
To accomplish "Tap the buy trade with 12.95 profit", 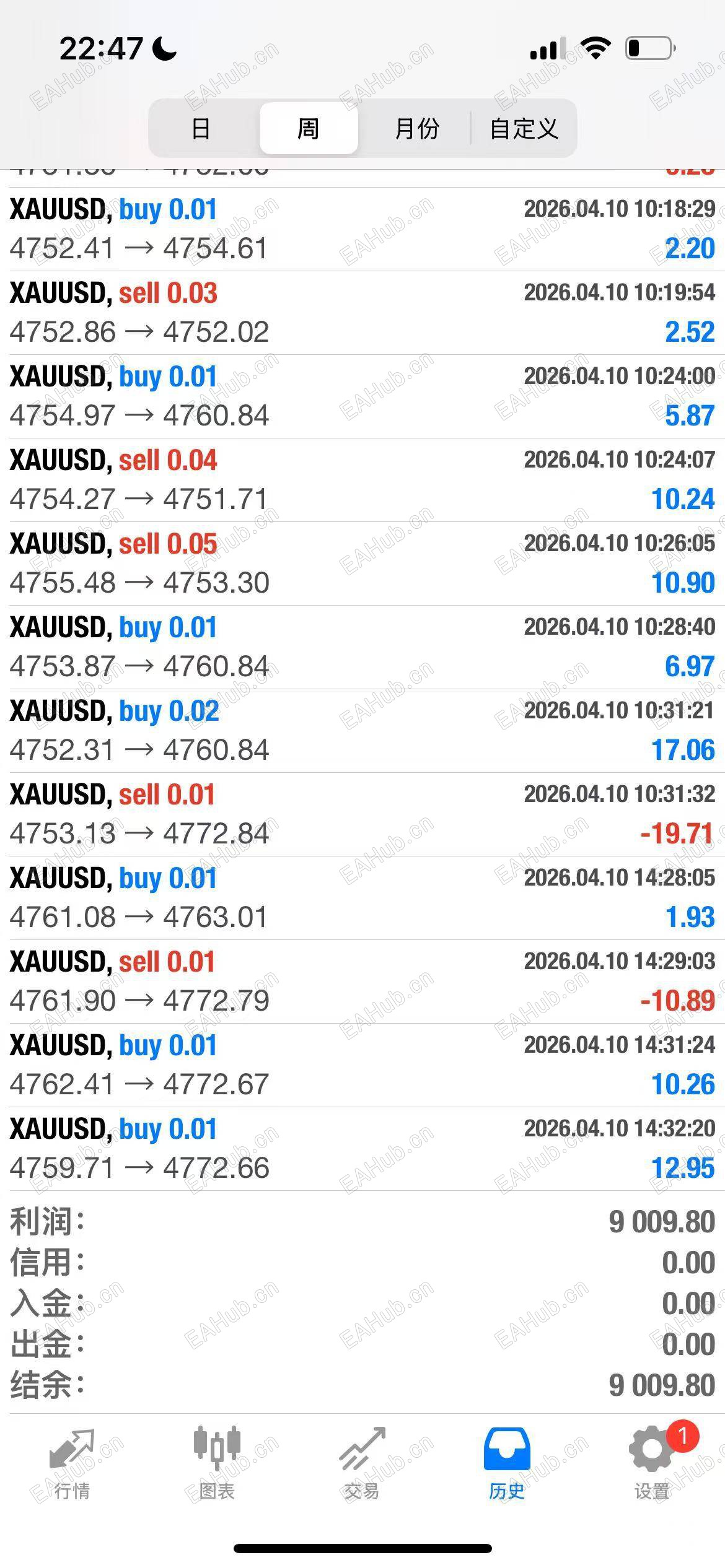I will [362, 1149].
